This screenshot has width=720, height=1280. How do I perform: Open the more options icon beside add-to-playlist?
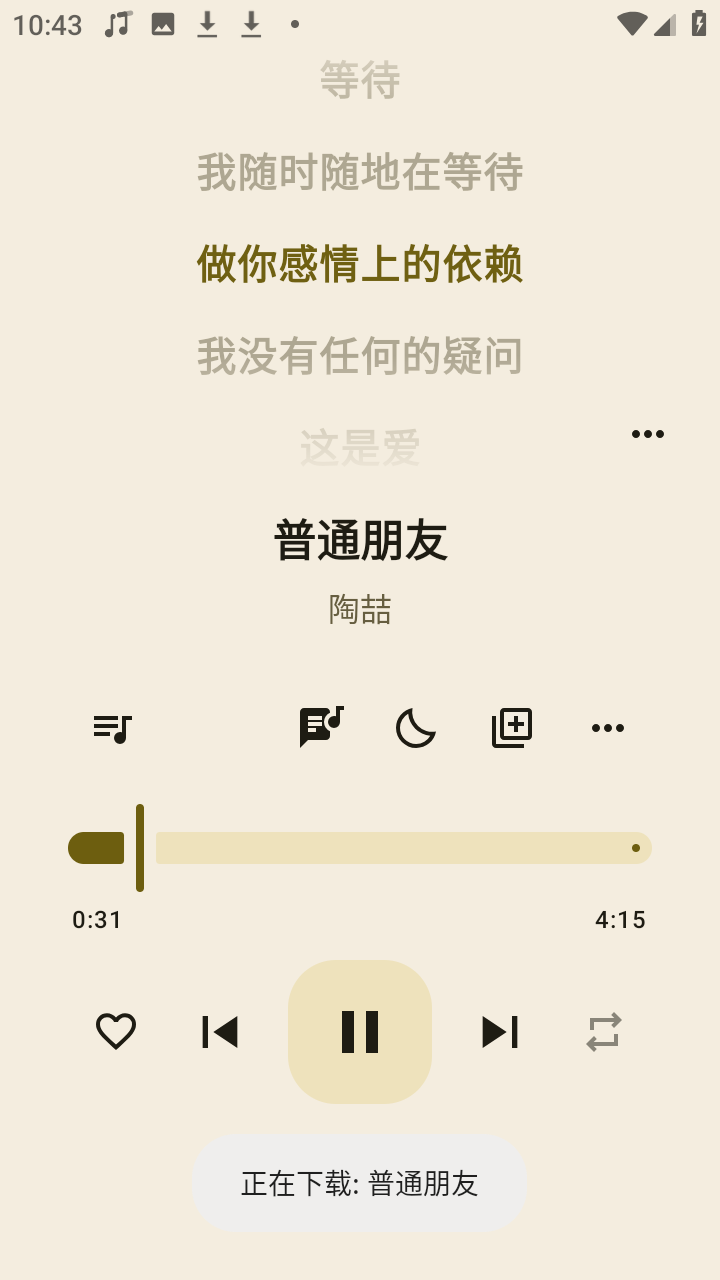click(608, 728)
